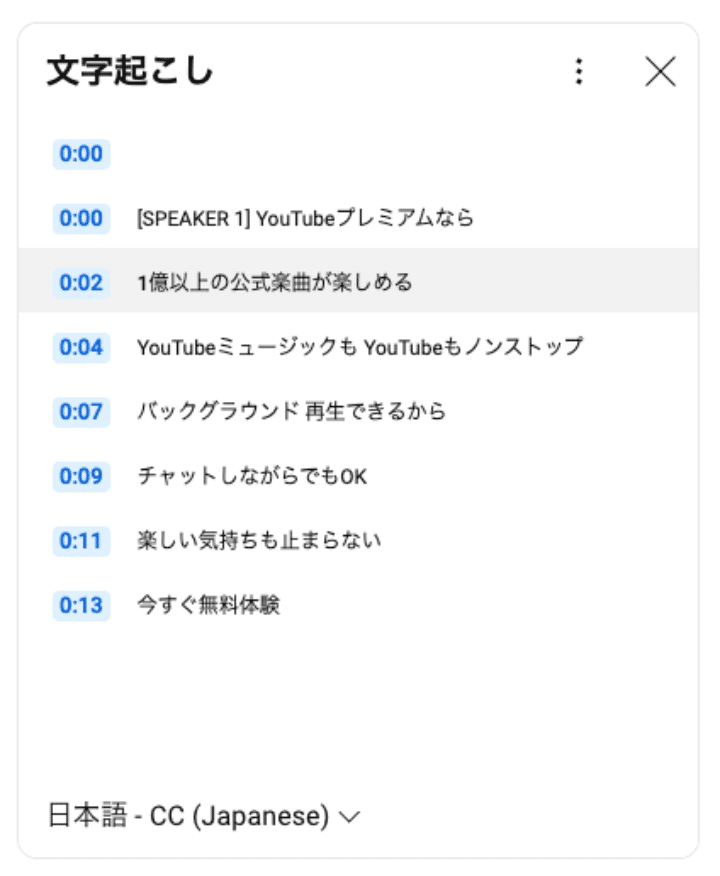Viewport: 720px width, 876px height.
Task: Go to 0:07 バックグラウンド 再生できるから
Action: click(x=291, y=411)
